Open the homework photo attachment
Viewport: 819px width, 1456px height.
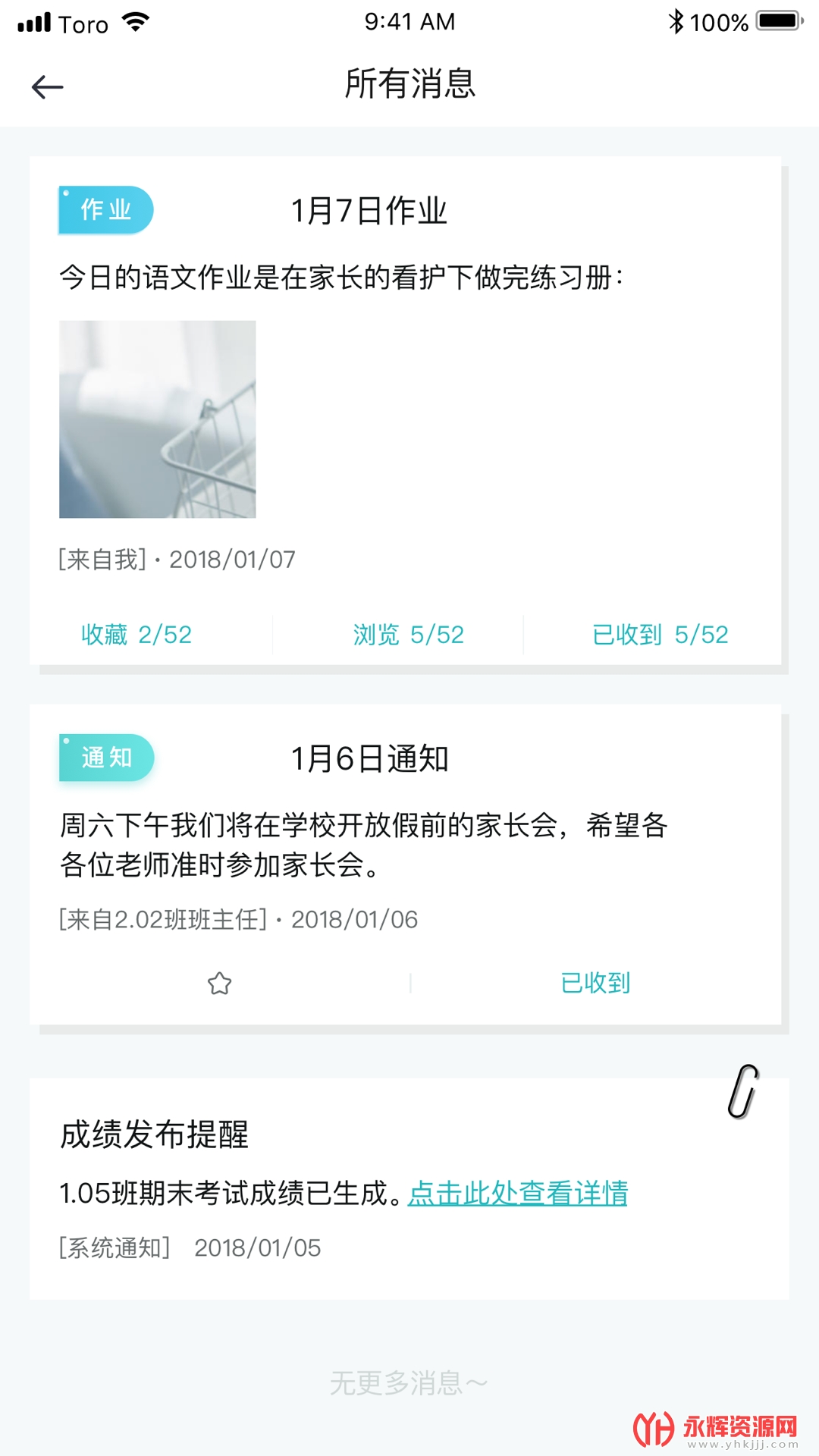click(158, 419)
